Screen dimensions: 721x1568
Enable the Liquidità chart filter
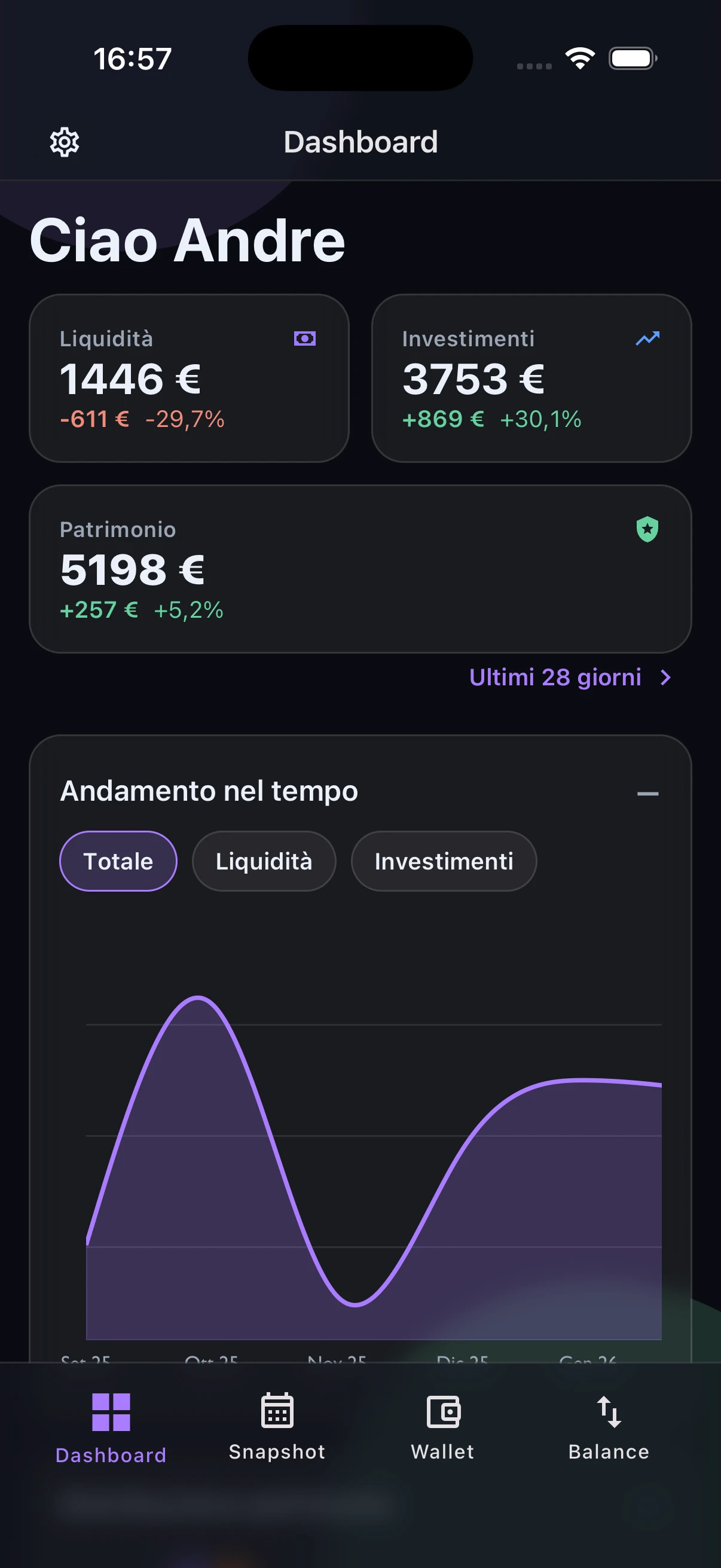pos(264,861)
